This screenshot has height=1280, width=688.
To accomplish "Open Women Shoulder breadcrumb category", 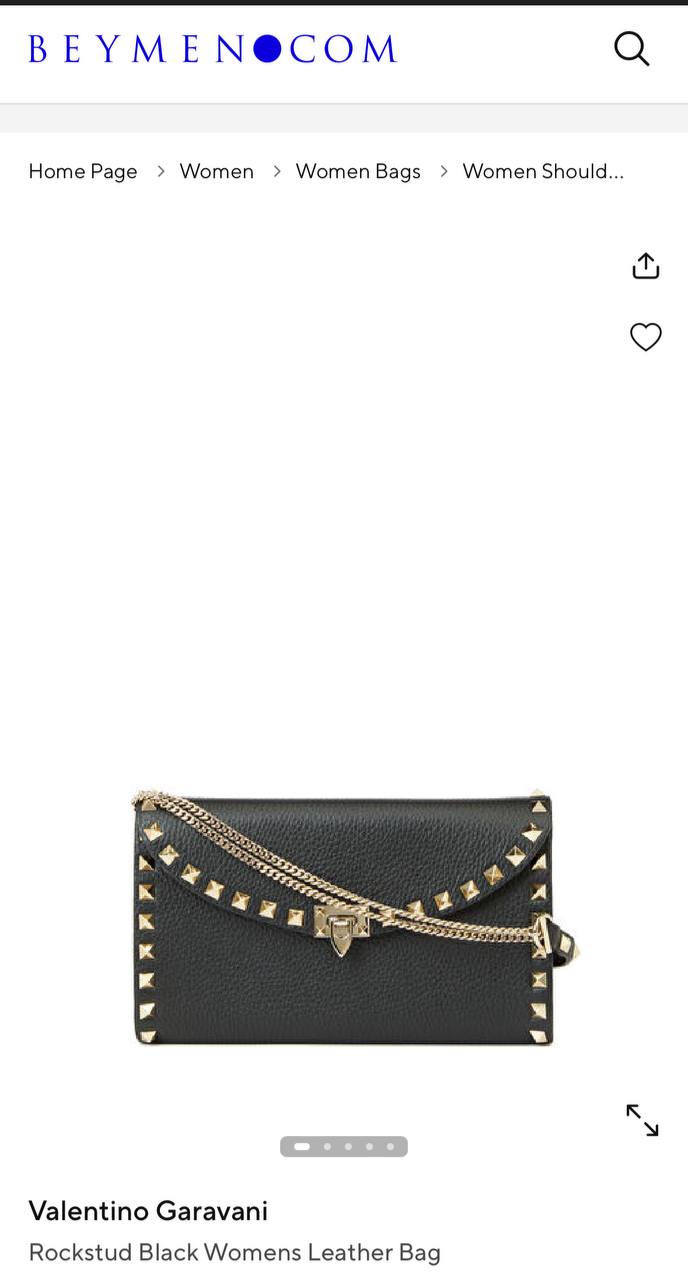I will [542, 171].
